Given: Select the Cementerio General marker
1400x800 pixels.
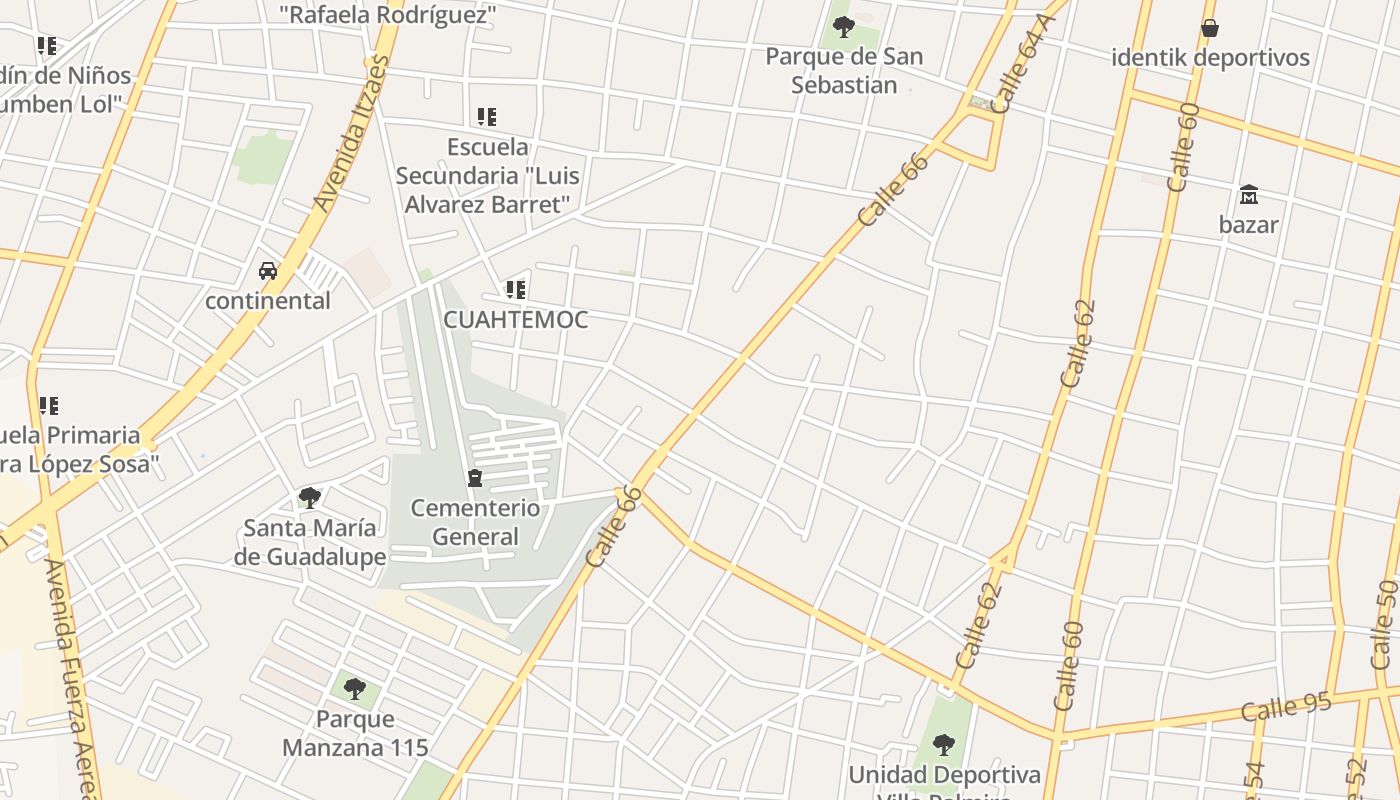Looking at the screenshot, I should click(x=475, y=478).
